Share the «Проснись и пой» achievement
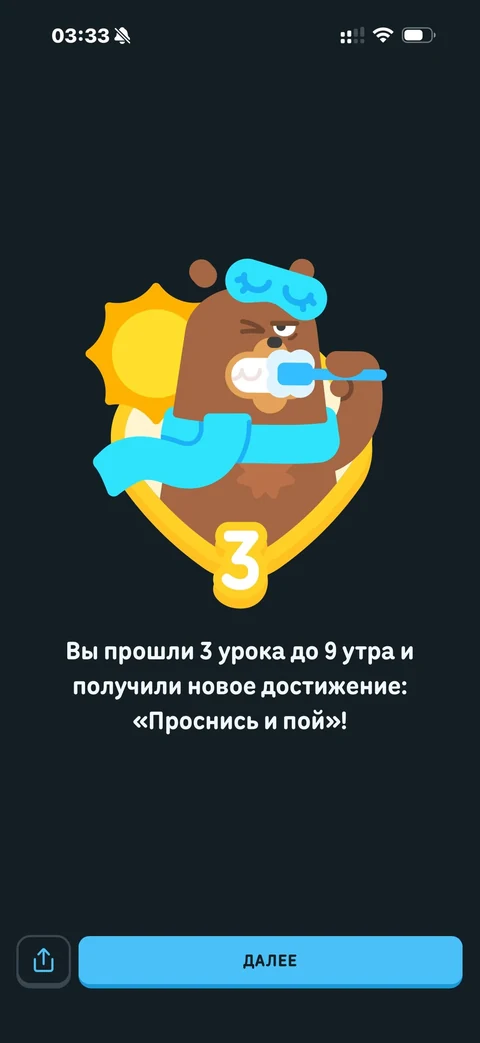This screenshot has width=480, height=1043. click(x=43, y=961)
